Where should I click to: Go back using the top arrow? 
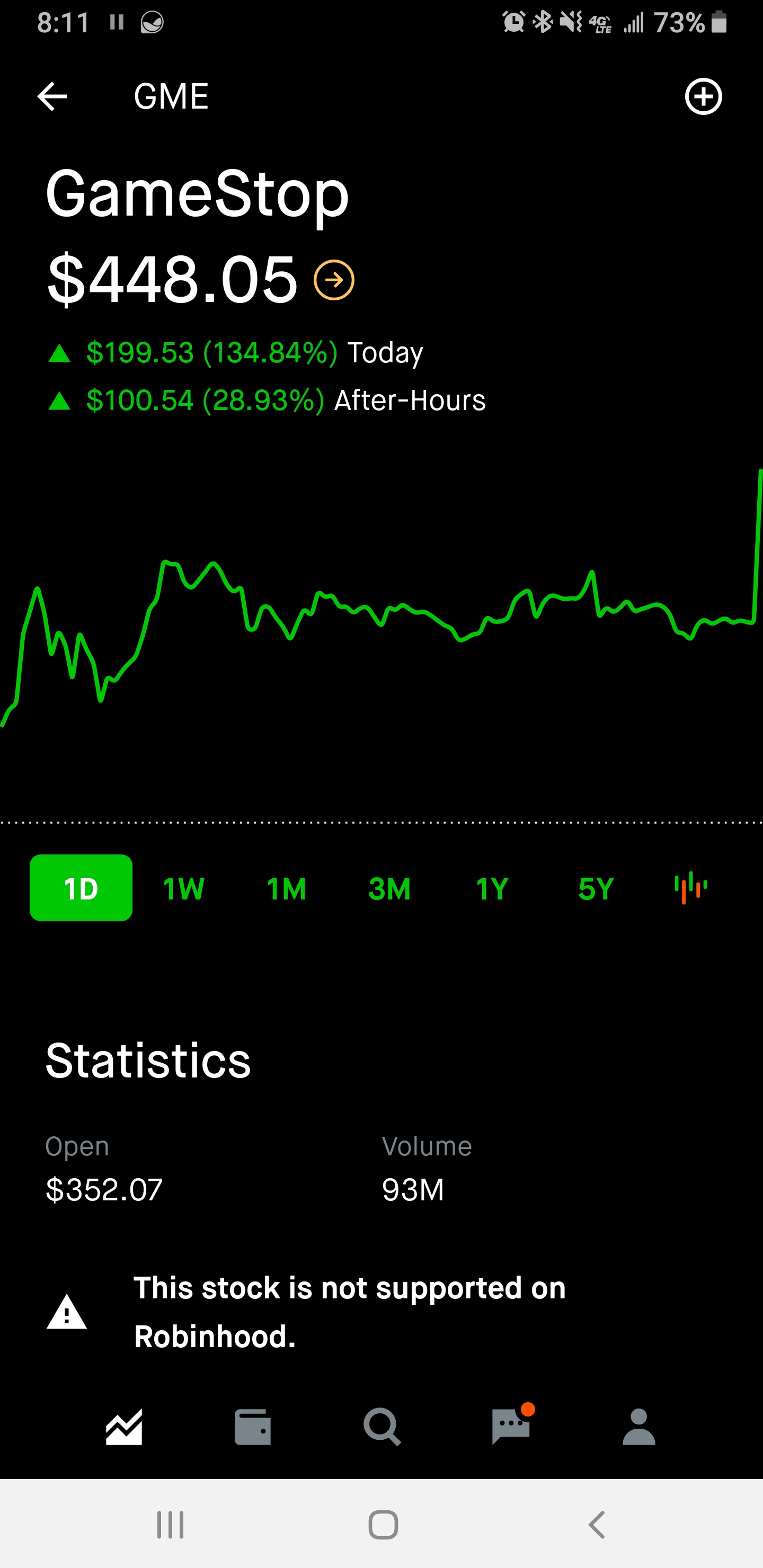[x=52, y=96]
